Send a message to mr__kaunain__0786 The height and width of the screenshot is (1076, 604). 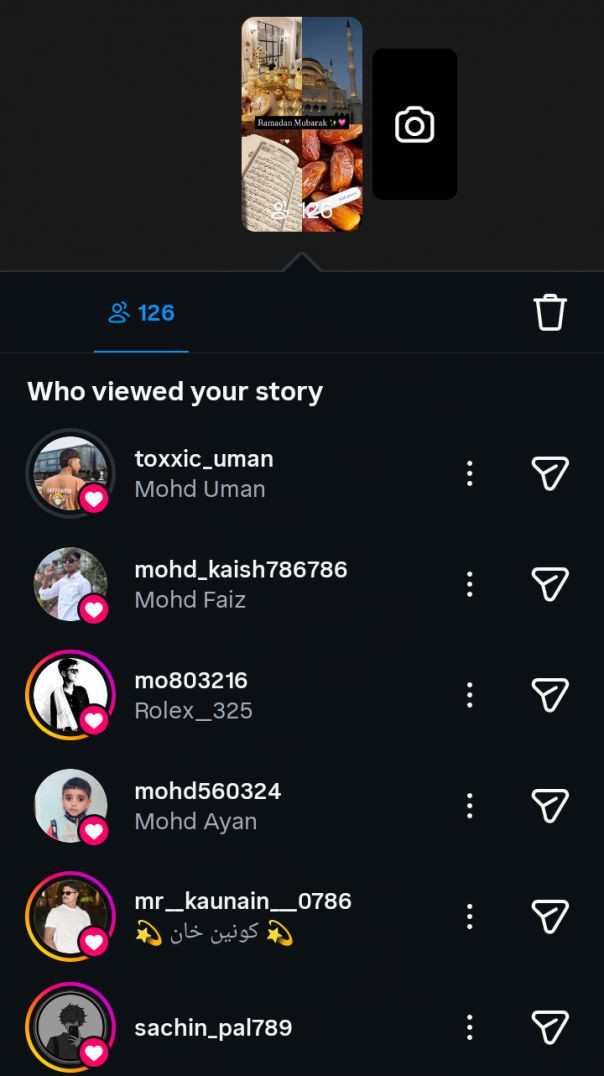549,916
